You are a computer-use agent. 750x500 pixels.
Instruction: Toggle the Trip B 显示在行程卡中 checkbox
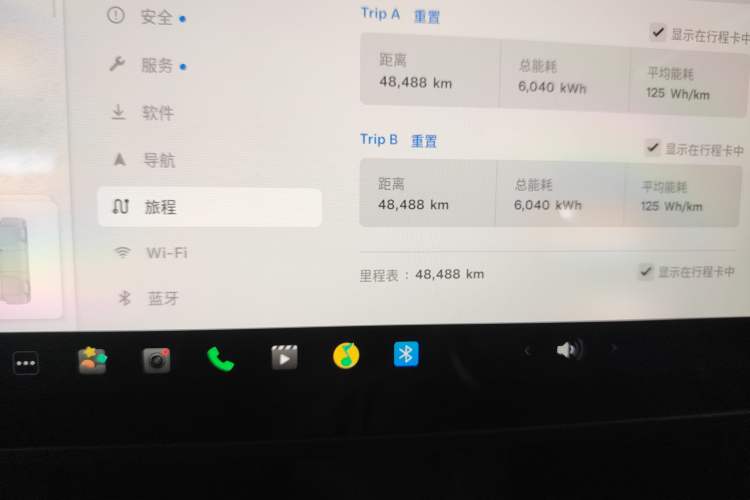coord(653,149)
